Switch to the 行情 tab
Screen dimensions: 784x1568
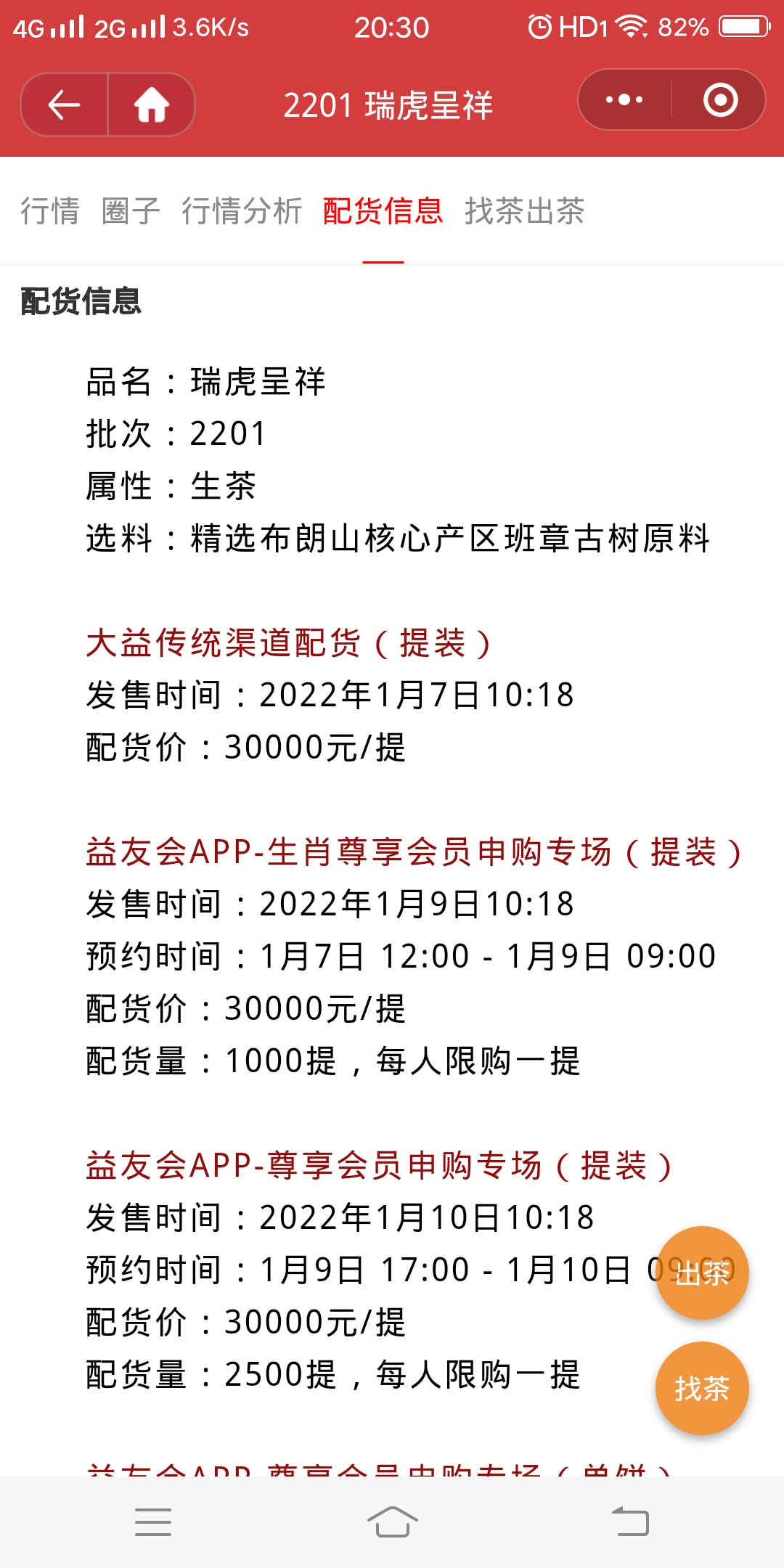coord(49,211)
